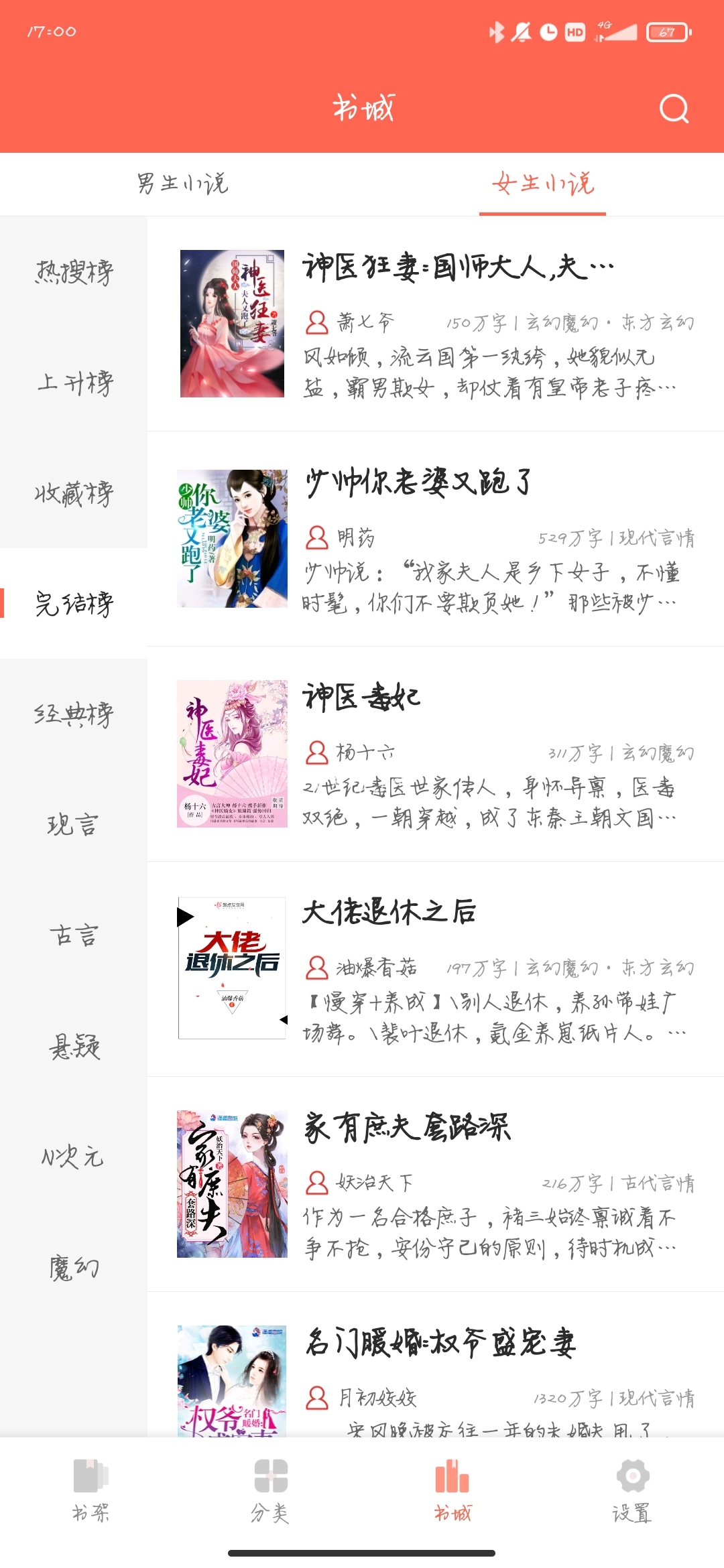Show the 上升榜 ranking

(x=74, y=383)
